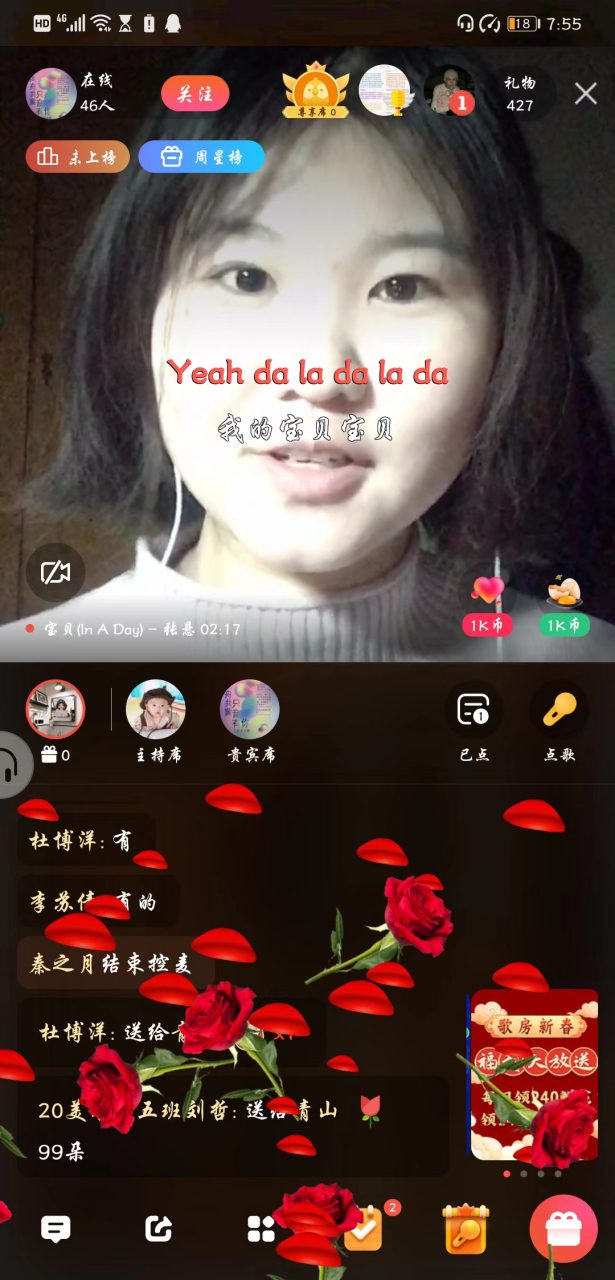Open the 主持席 host seat
This screenshot has width=615, height=1280.
155,720
